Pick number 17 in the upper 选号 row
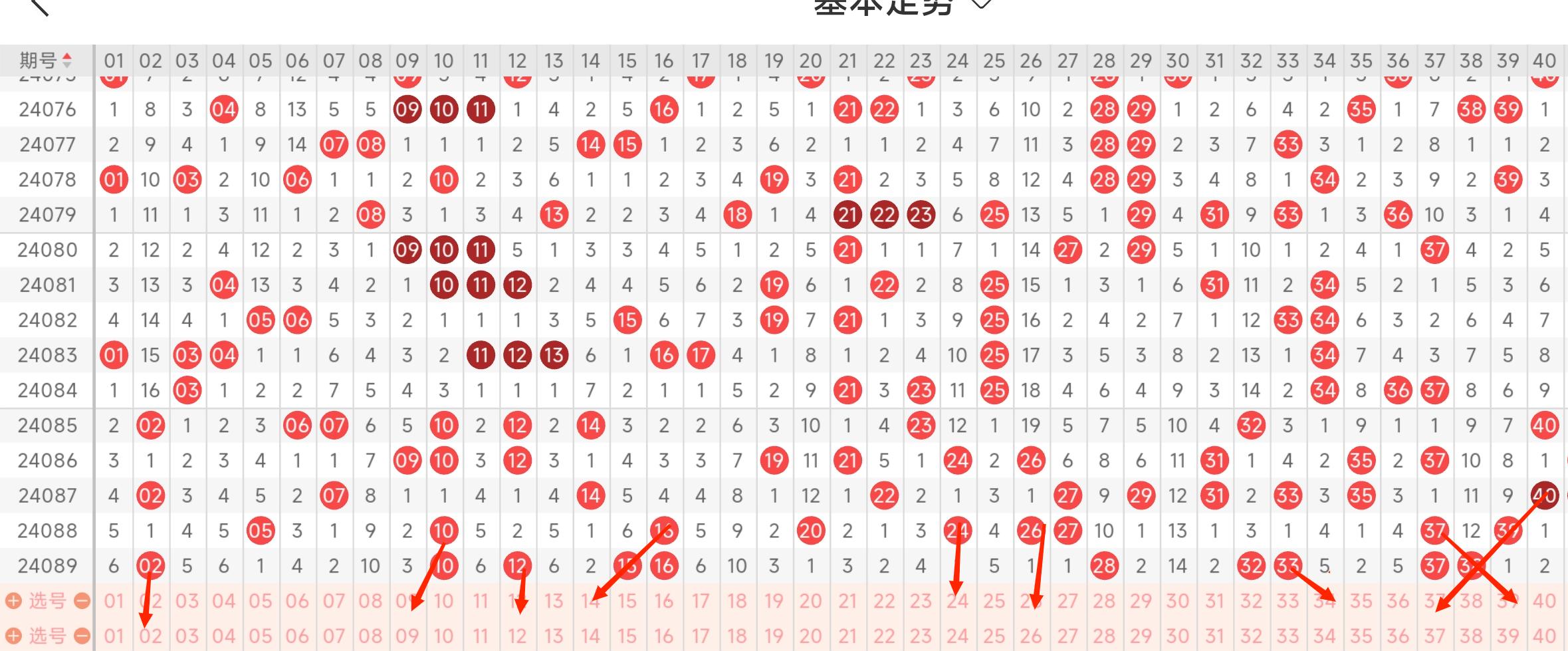 point(700,601)
